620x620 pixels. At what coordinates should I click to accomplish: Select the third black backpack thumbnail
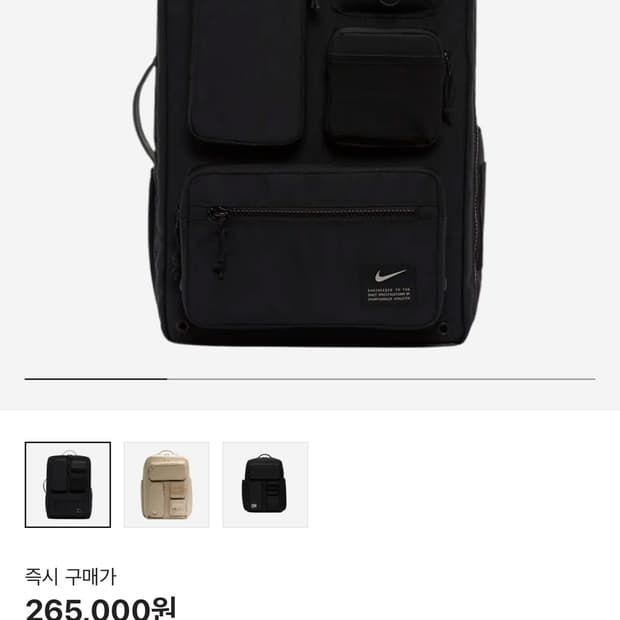[x=265, y=484]
